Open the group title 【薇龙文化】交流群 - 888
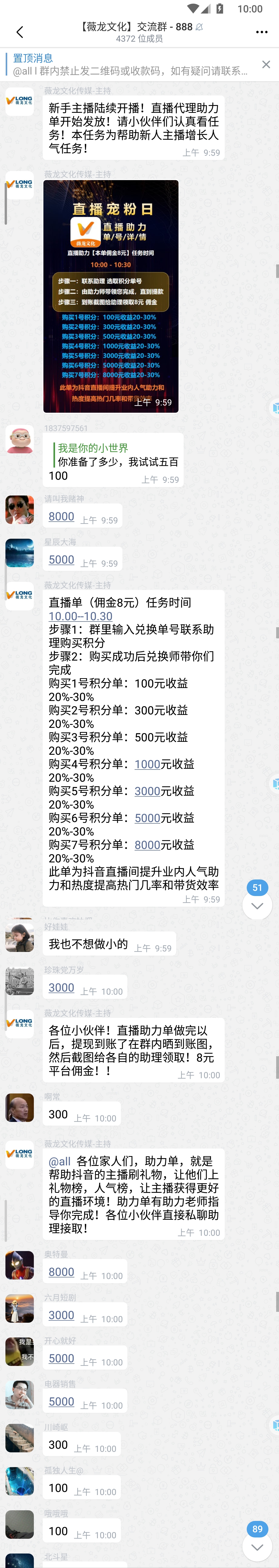 click(139, 27)
